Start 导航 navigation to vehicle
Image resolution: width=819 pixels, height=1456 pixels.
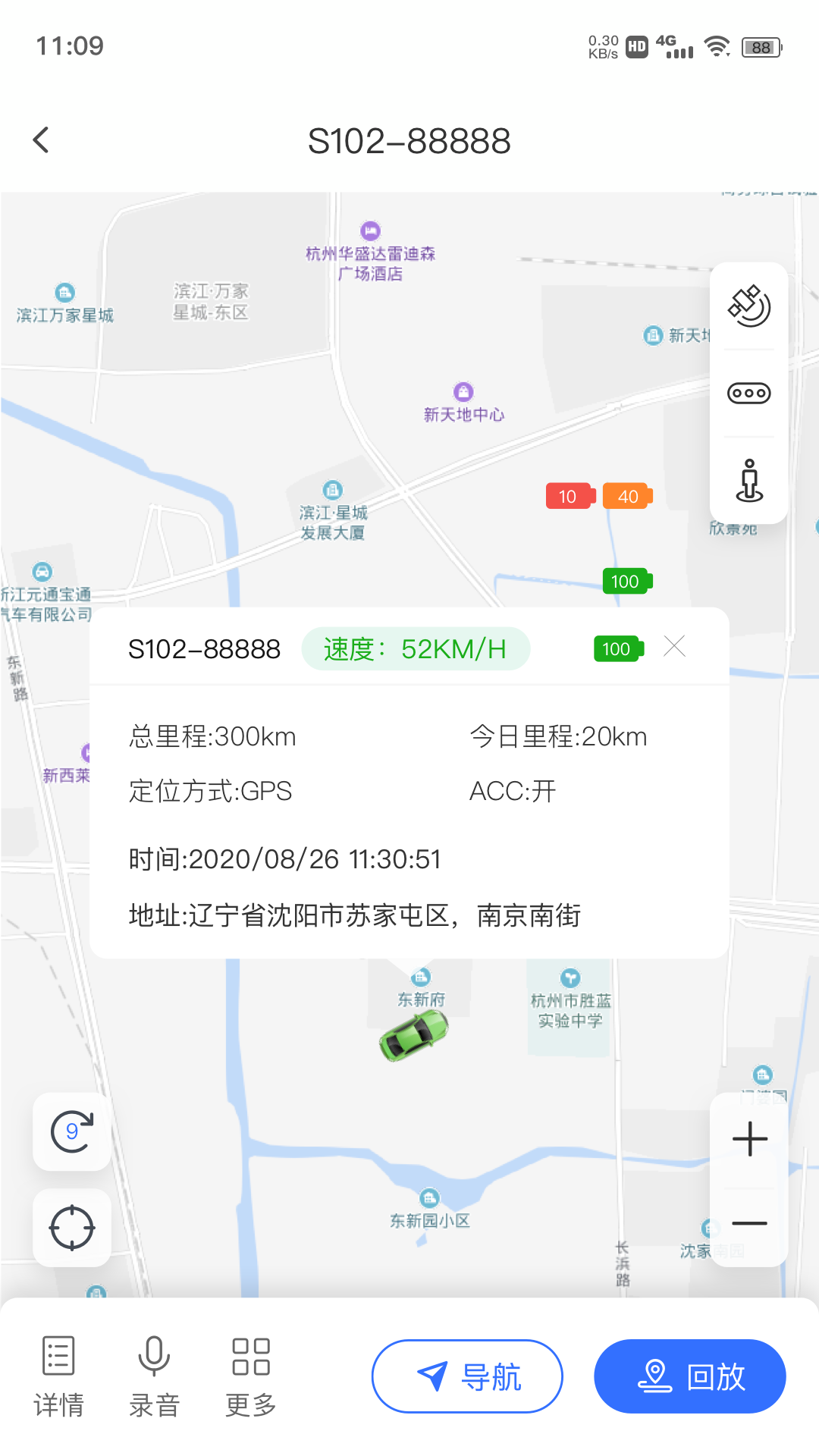pyautogui.click(x=467, y=1376)
